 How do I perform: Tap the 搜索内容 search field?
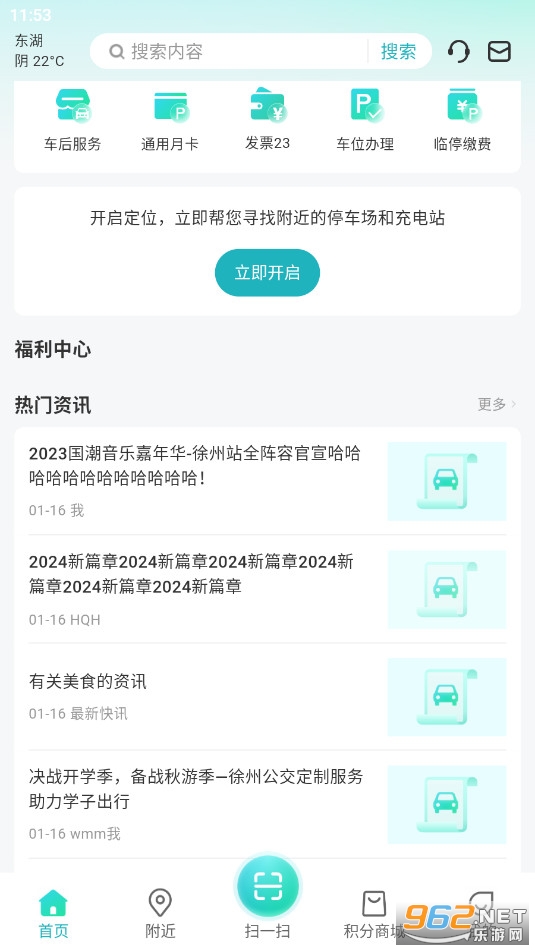pos(238,52)
